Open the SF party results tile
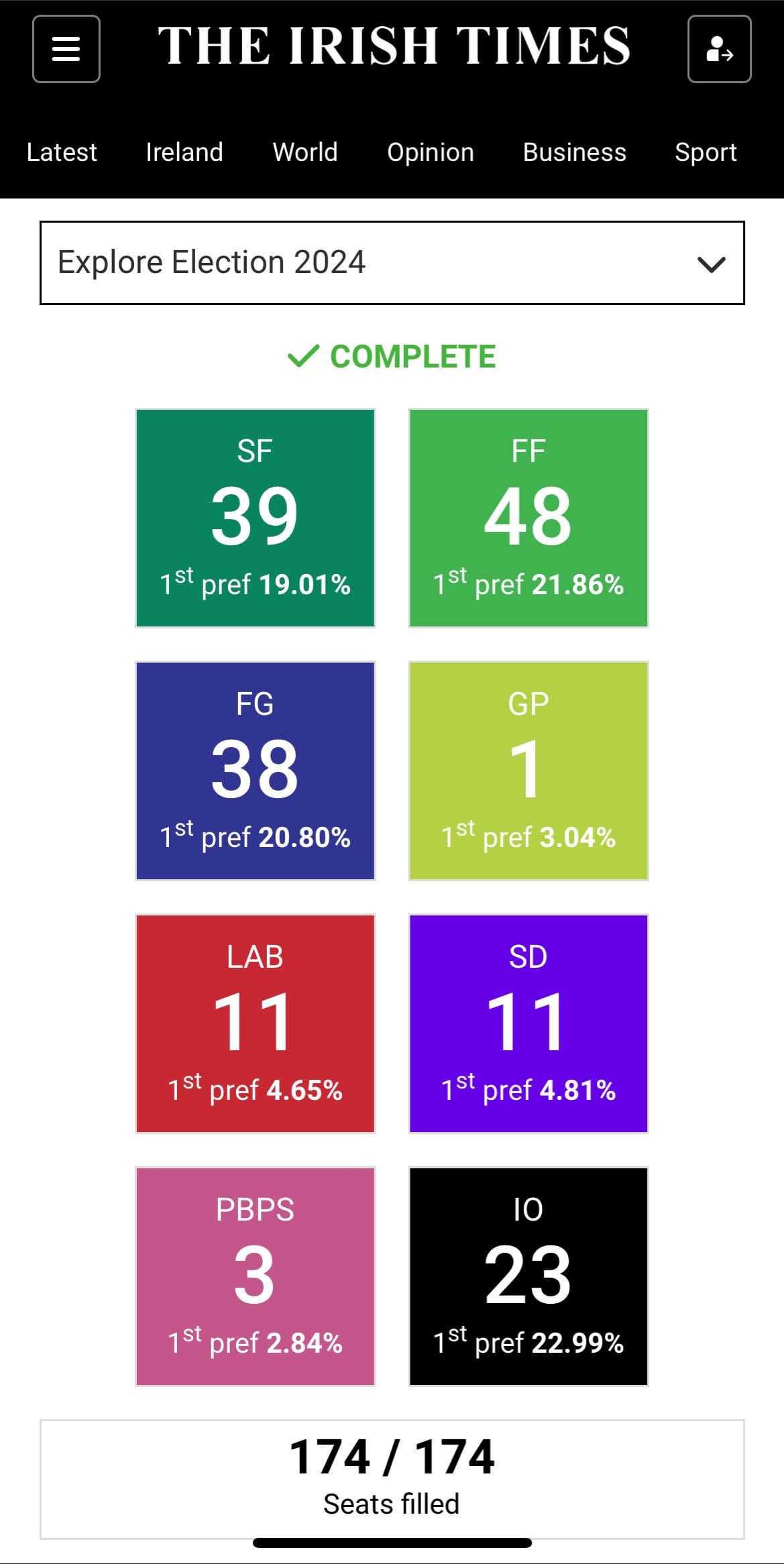The width and height of the screenshot is (784, 1564). [255, 518]
